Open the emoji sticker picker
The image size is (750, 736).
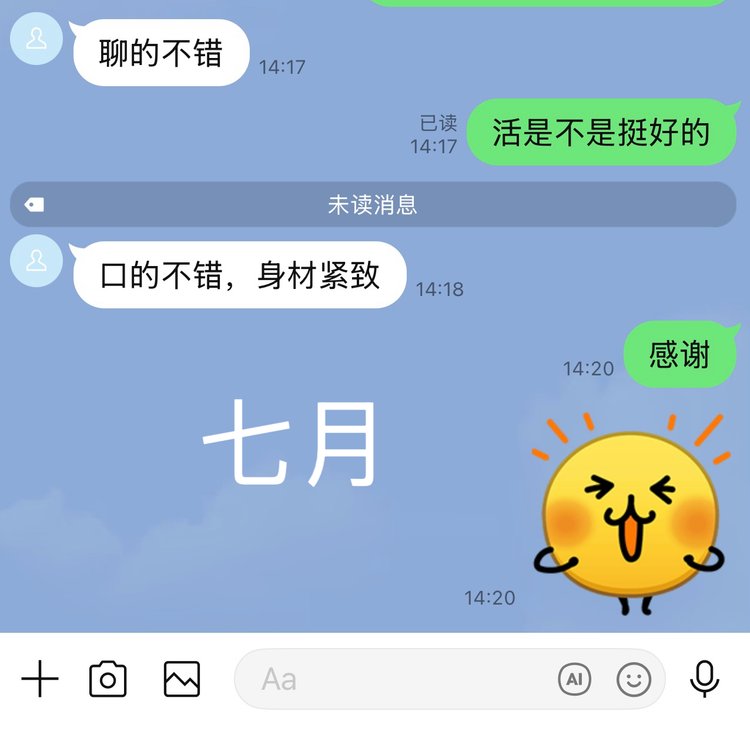pos(633,680)
